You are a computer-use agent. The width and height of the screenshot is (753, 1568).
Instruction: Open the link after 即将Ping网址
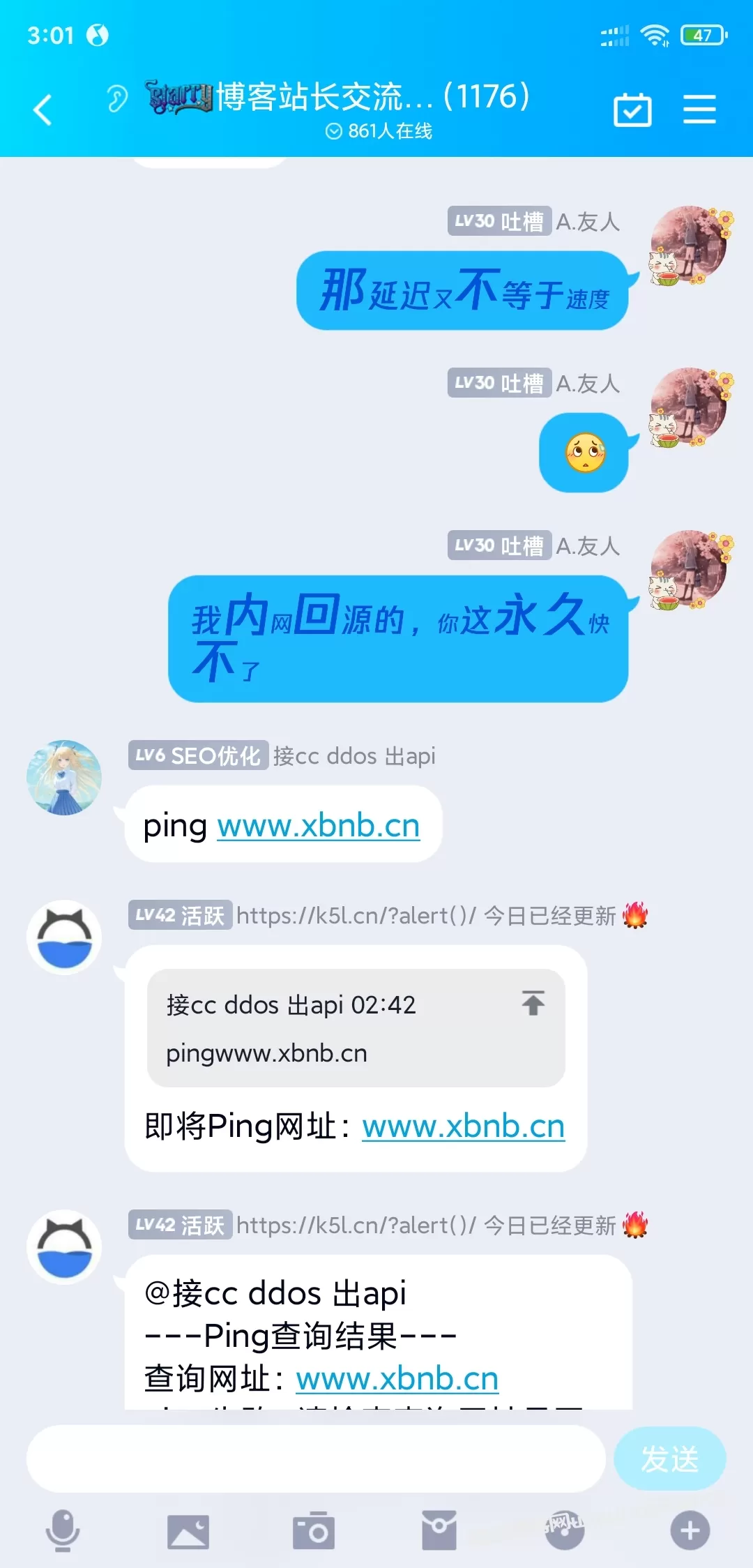pyautogui.click(x=464, y=1126)
